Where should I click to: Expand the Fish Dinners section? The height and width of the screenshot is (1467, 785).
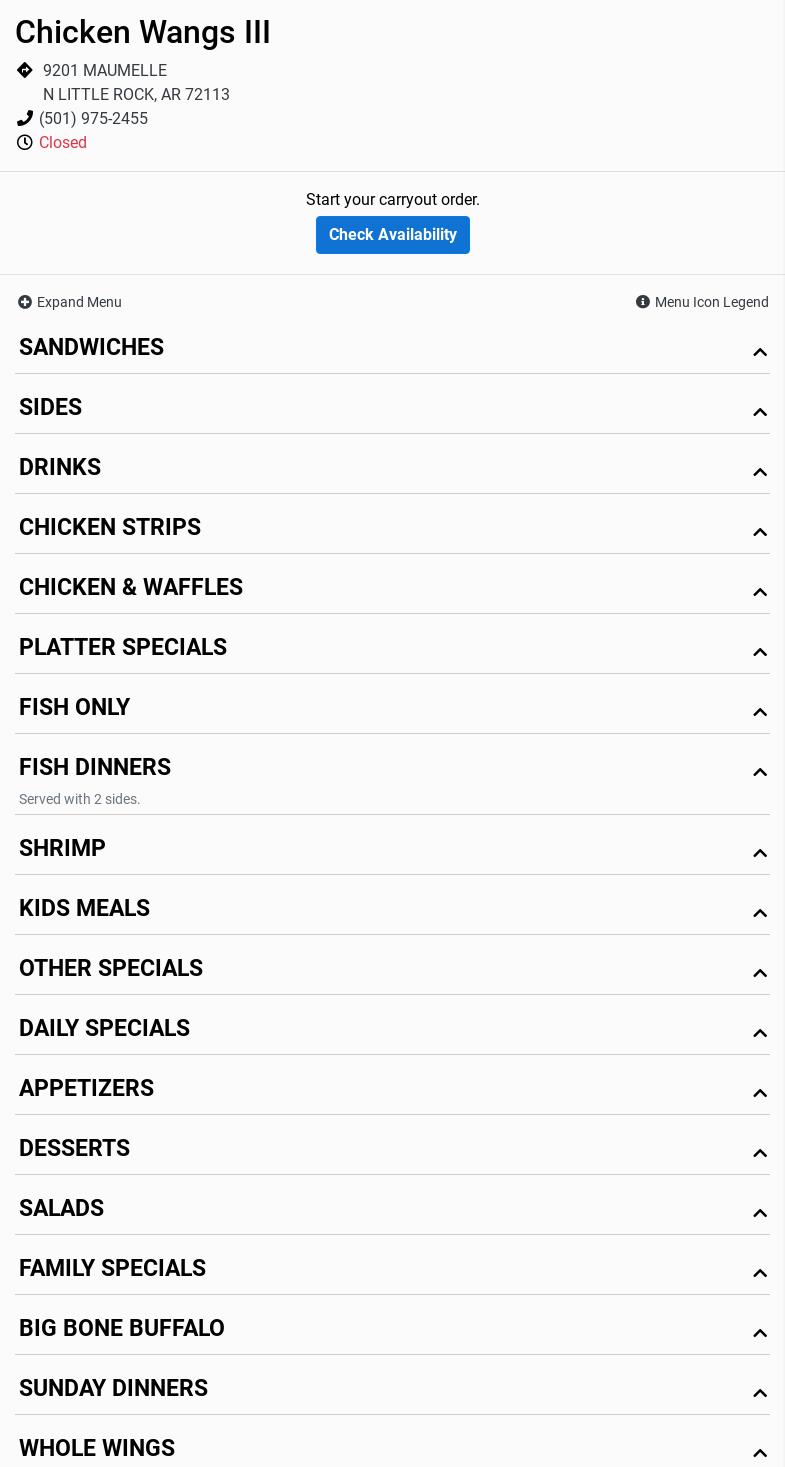pyautogui.click(x=392, y=768)
